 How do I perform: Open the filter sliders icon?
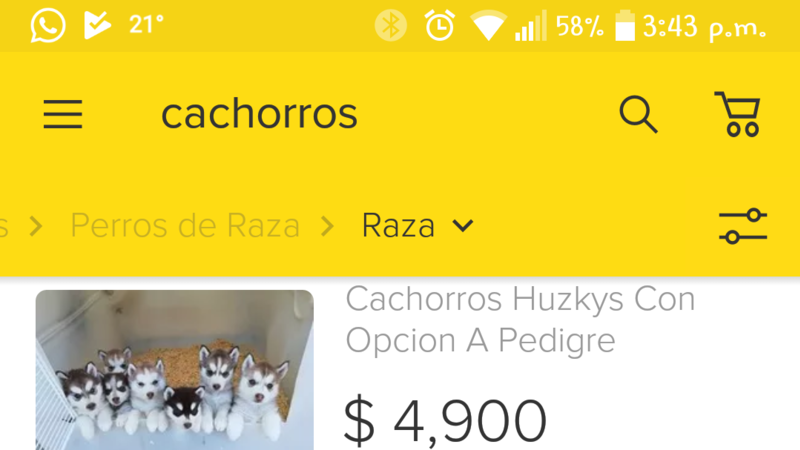pos(743,226)
